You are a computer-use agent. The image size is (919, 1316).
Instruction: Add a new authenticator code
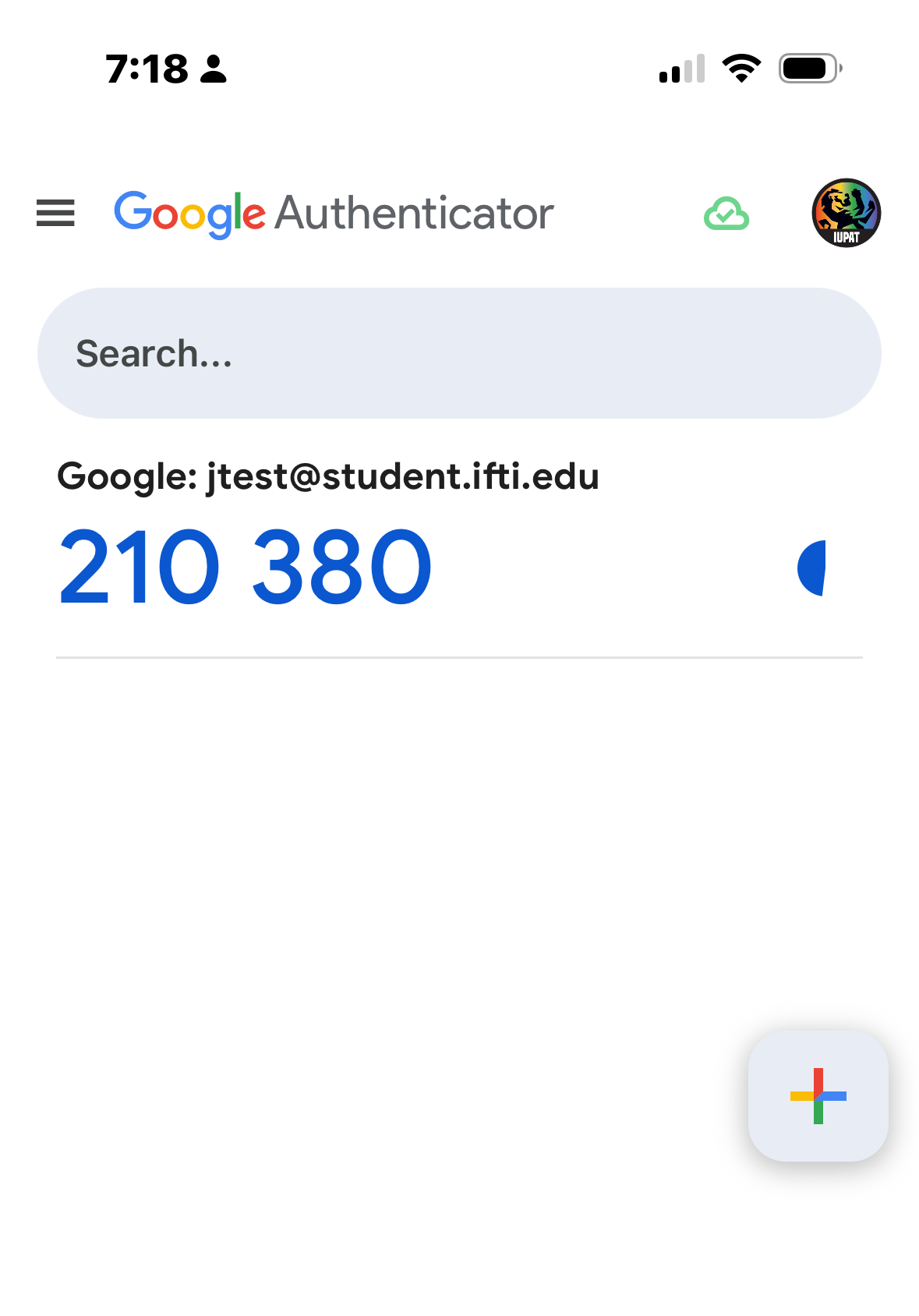(x=818, y=1095)
